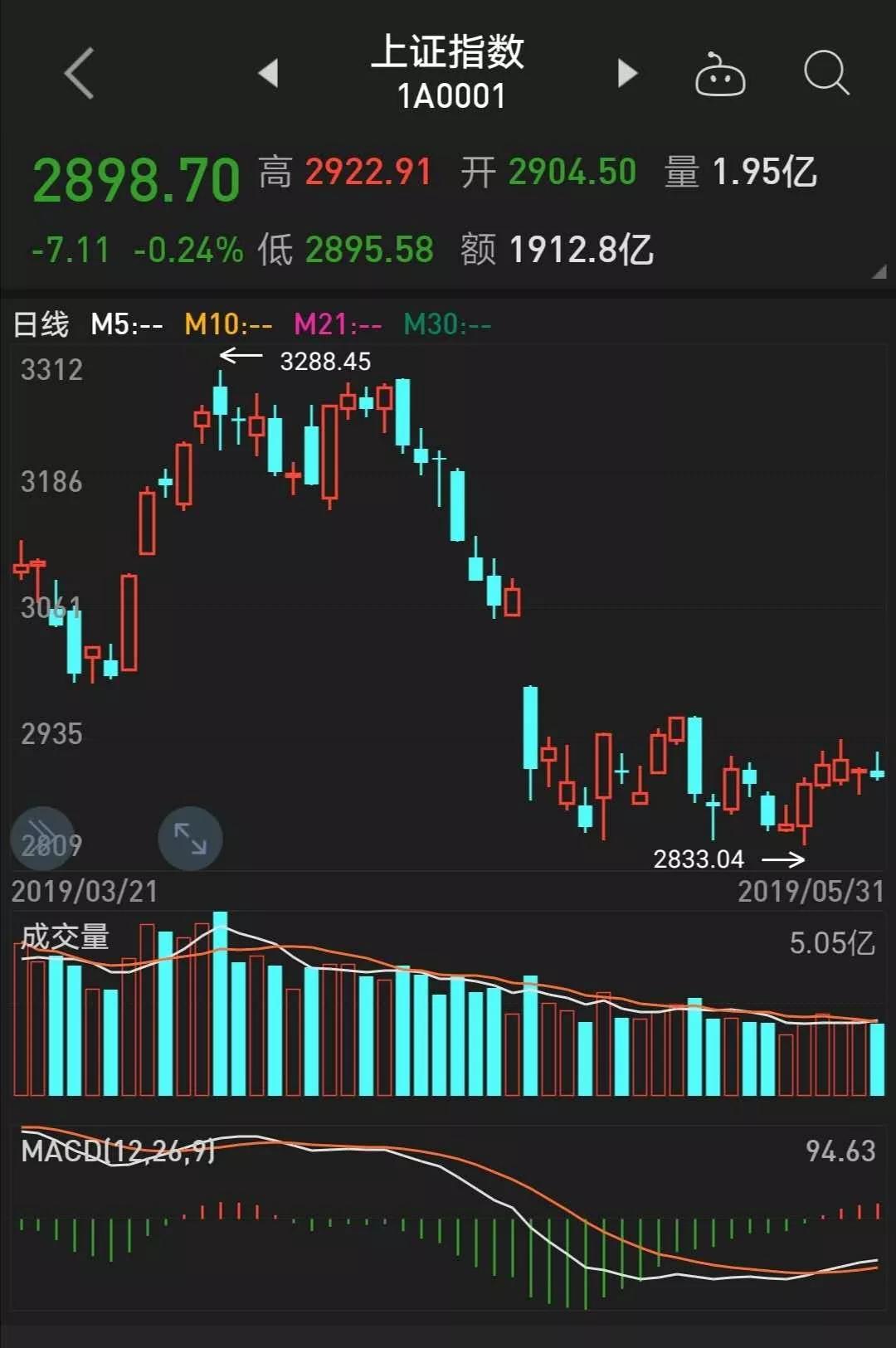Screen dimensions: 896x1348
Task: Tap the back chevron in the top-left corner
Action: point(77,75)
